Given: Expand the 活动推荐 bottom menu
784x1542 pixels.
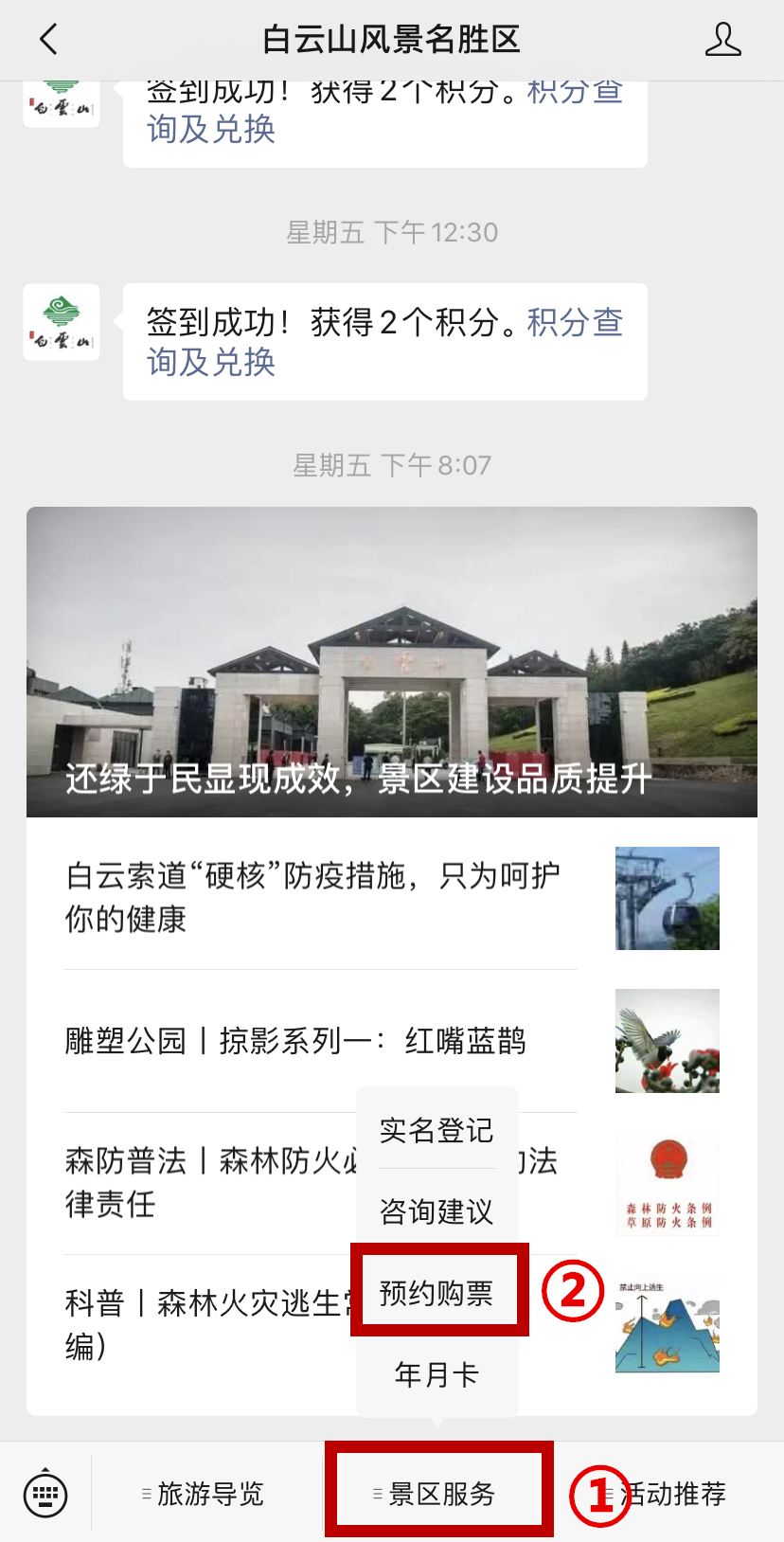Looking at the screenshot, I should tap(674, 1495).
